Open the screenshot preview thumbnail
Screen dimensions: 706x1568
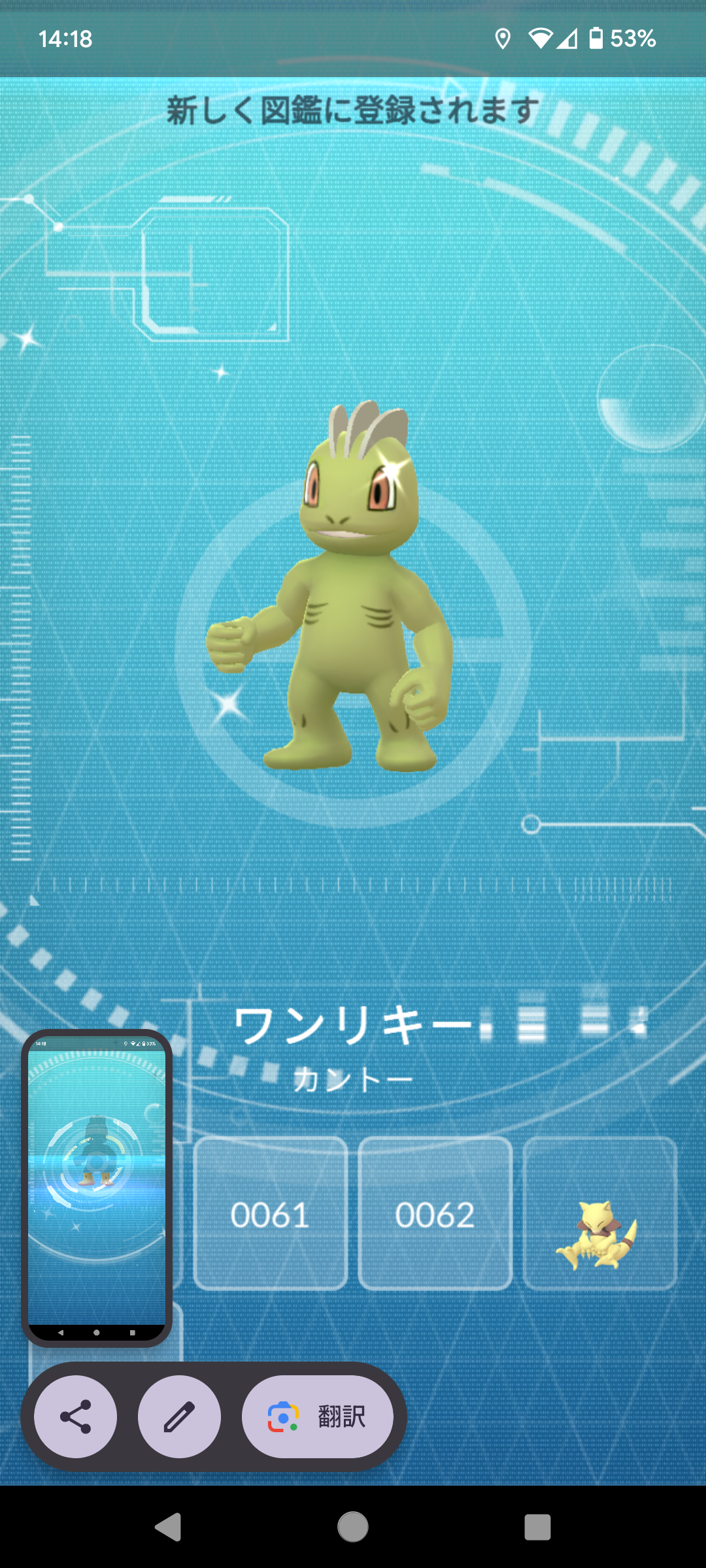pos(97,1187)
